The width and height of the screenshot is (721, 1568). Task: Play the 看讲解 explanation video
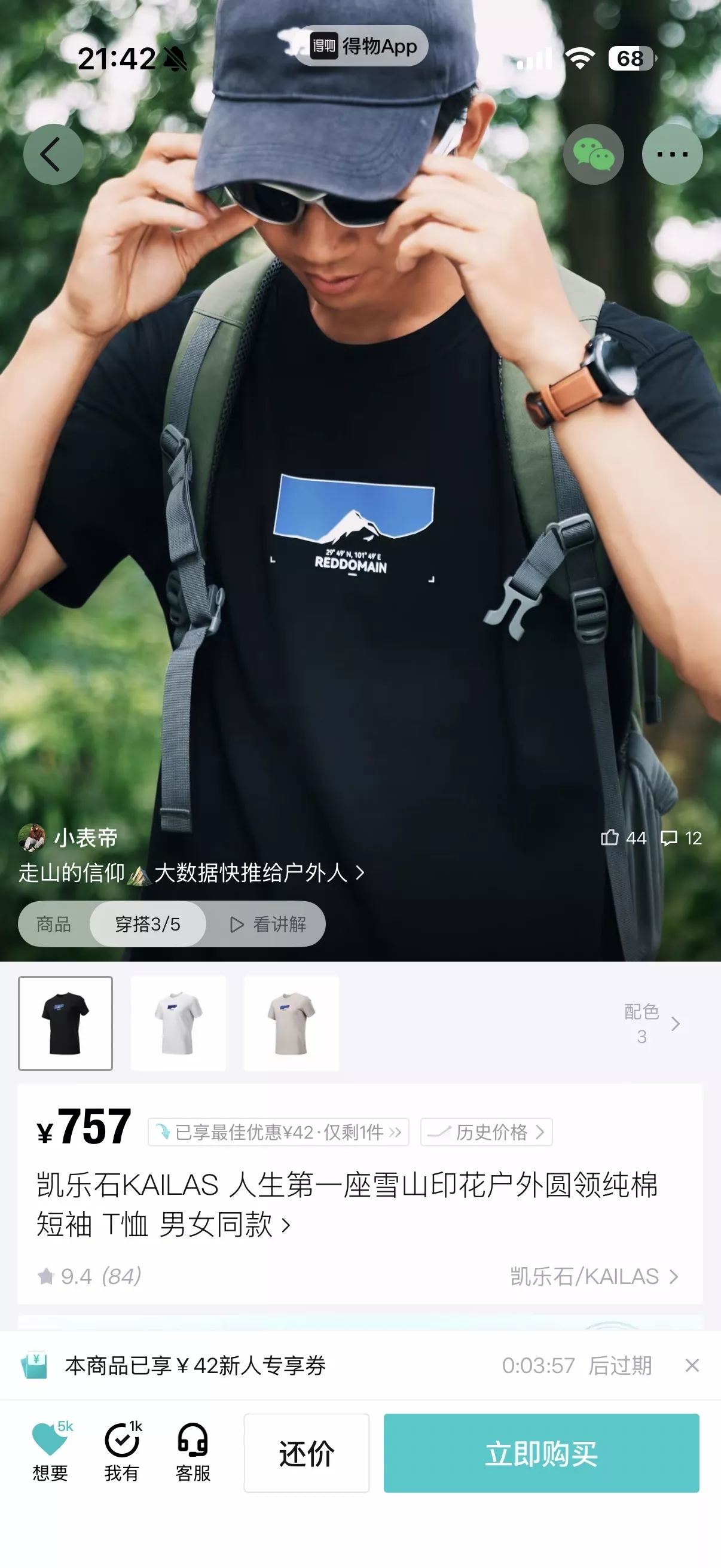268,924
